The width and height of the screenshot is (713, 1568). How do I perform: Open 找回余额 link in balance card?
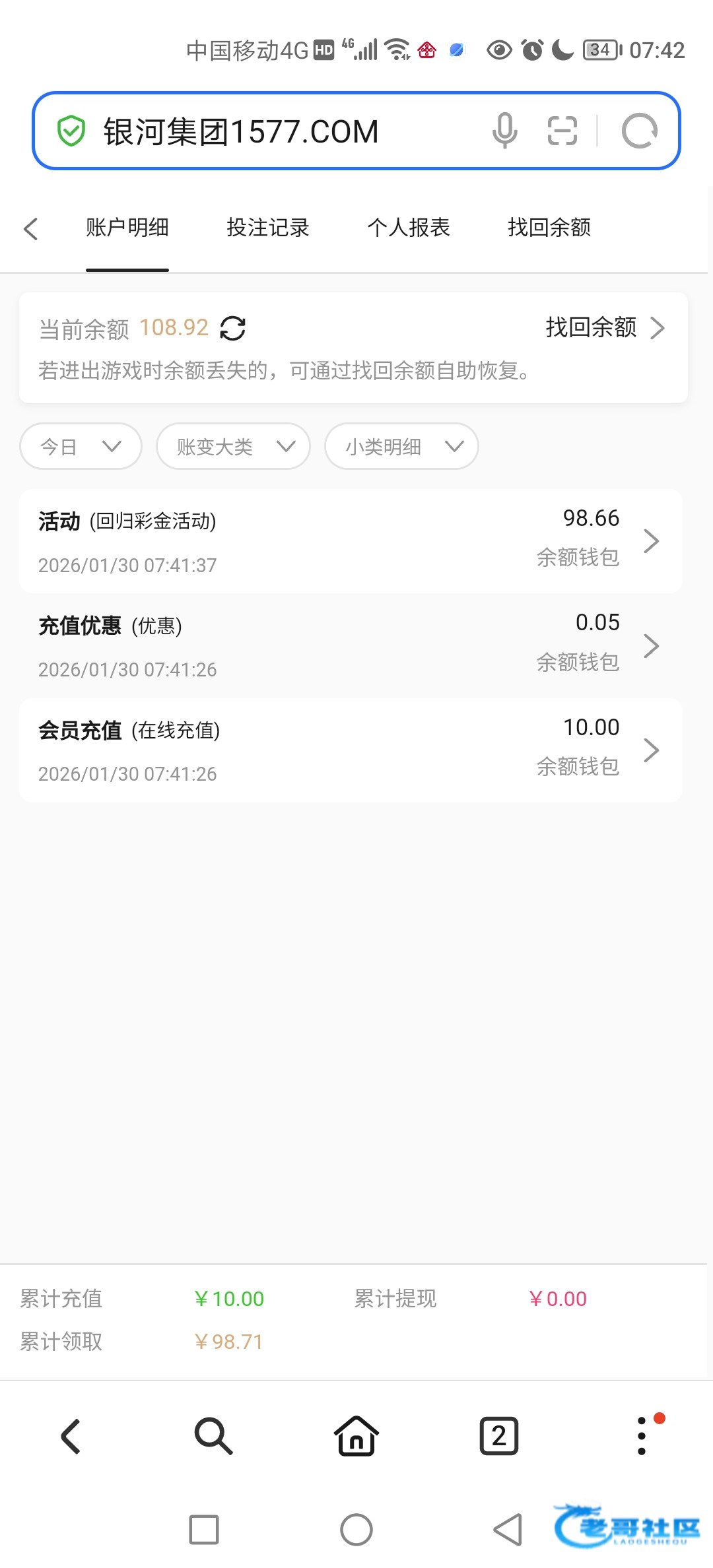pyautogui.click(x=604, y=327)
